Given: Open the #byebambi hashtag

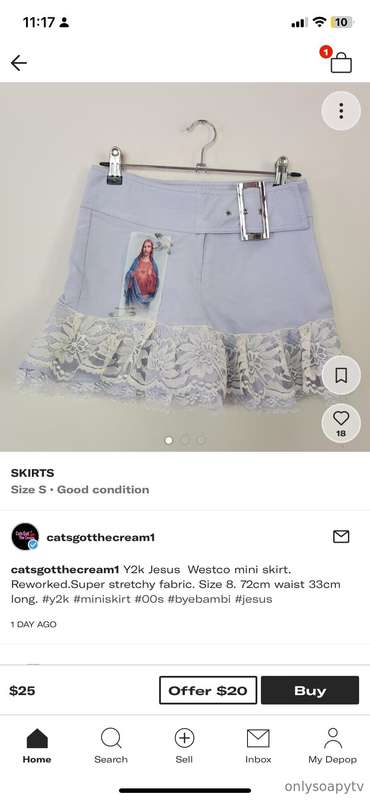Looking at the screenshot, I should click(199, 599).
